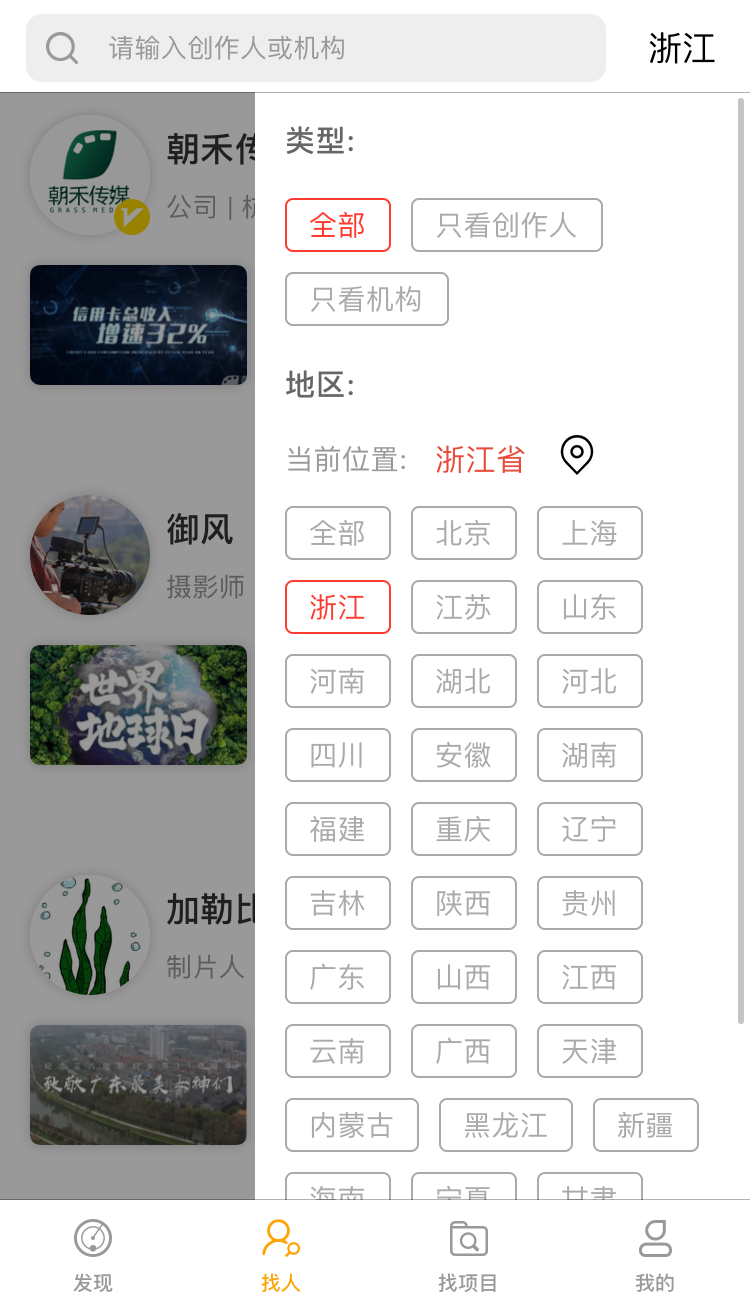Choose 北京 as the region

point(463,533)
